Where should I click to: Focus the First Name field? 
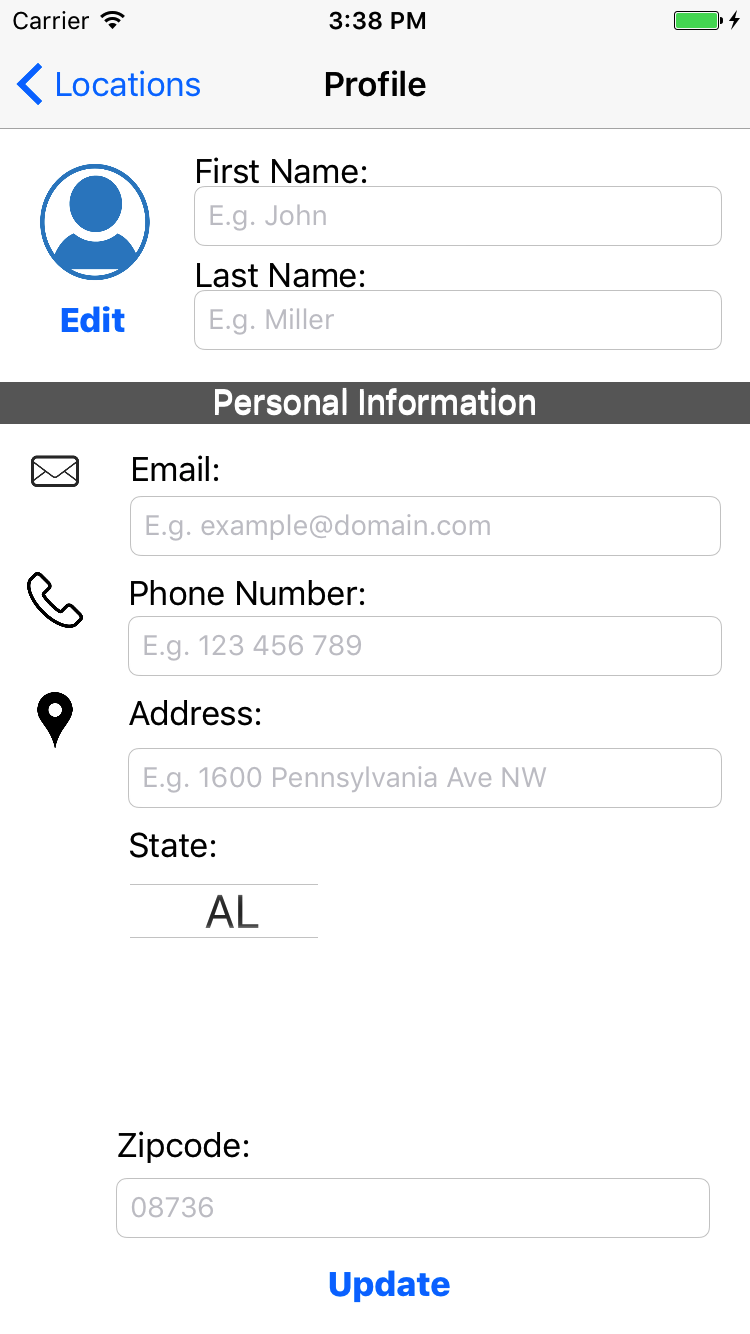coord(457,216)
